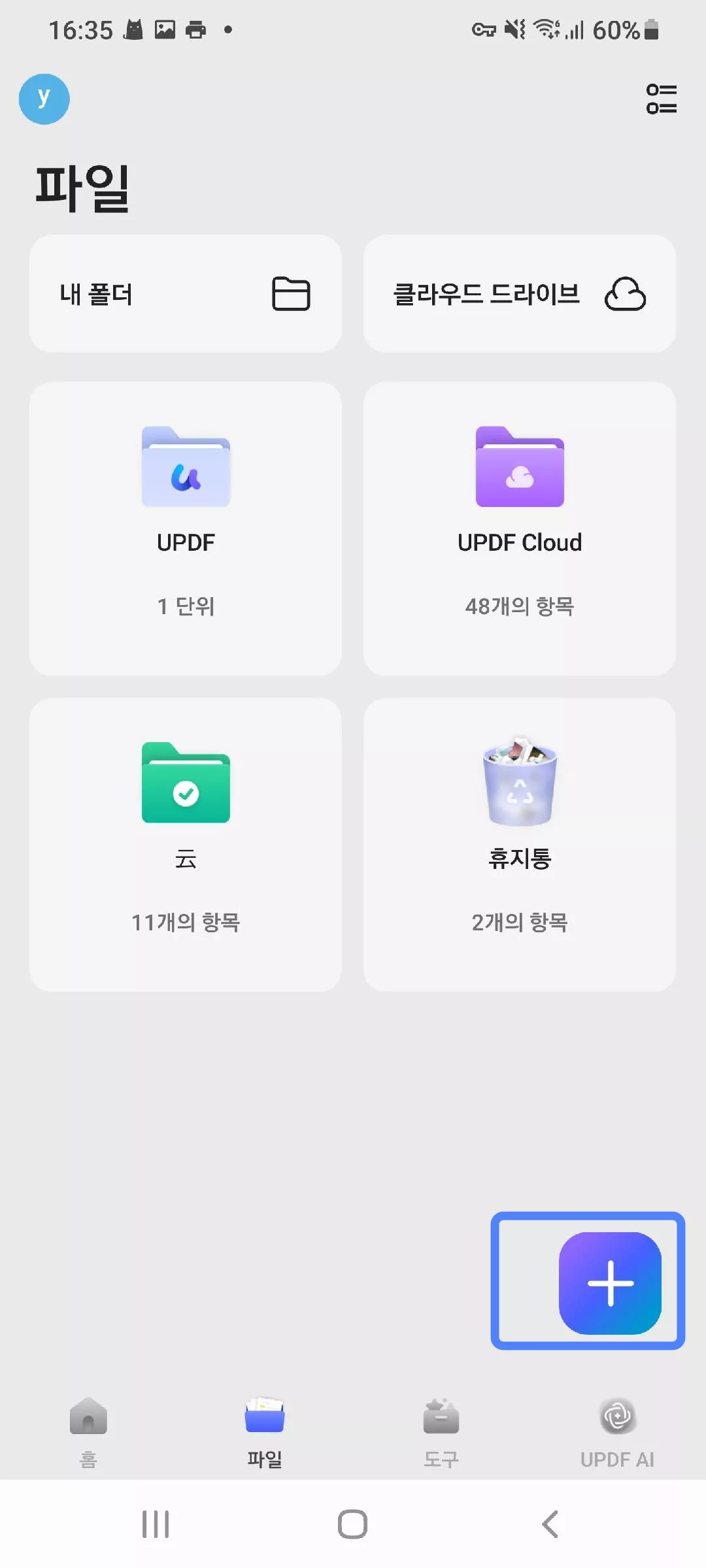
Task: Tap the 클라우드 드라이브 cloud icon
Action: 626,293
